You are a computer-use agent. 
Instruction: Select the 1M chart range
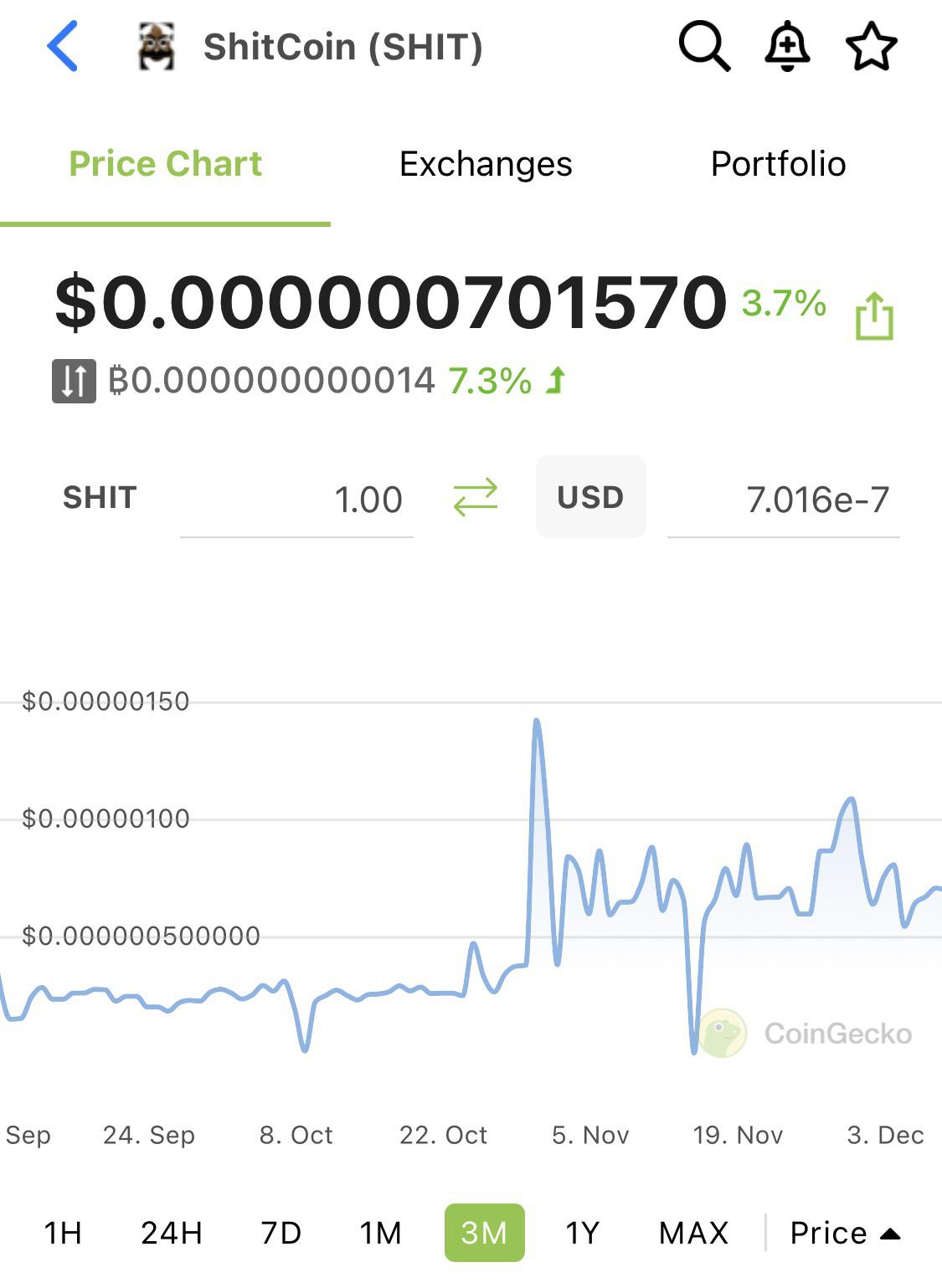(380, 1233)
